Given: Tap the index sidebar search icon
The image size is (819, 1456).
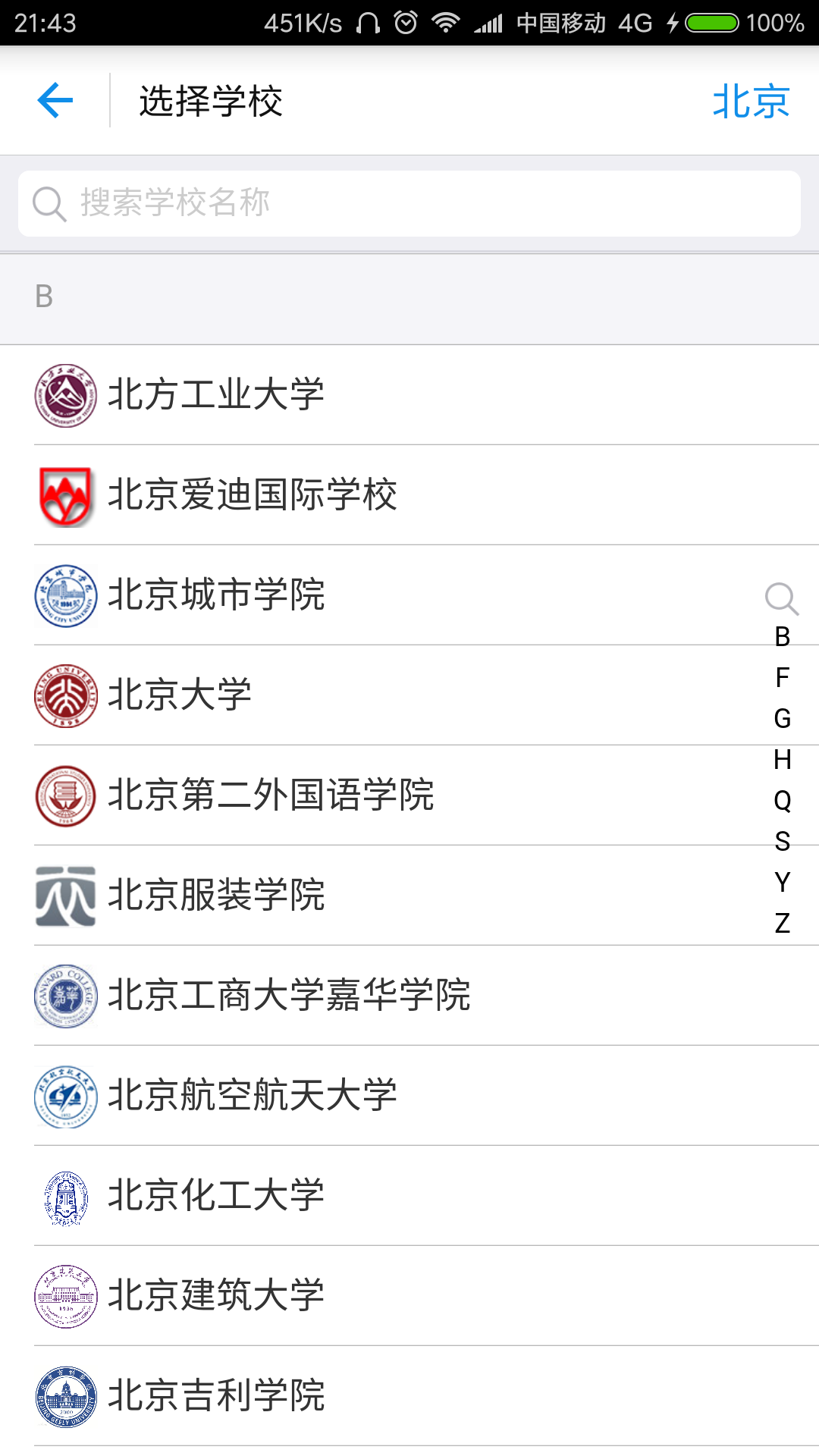Looking at the screenshot, I should click(x=782, y=598).
